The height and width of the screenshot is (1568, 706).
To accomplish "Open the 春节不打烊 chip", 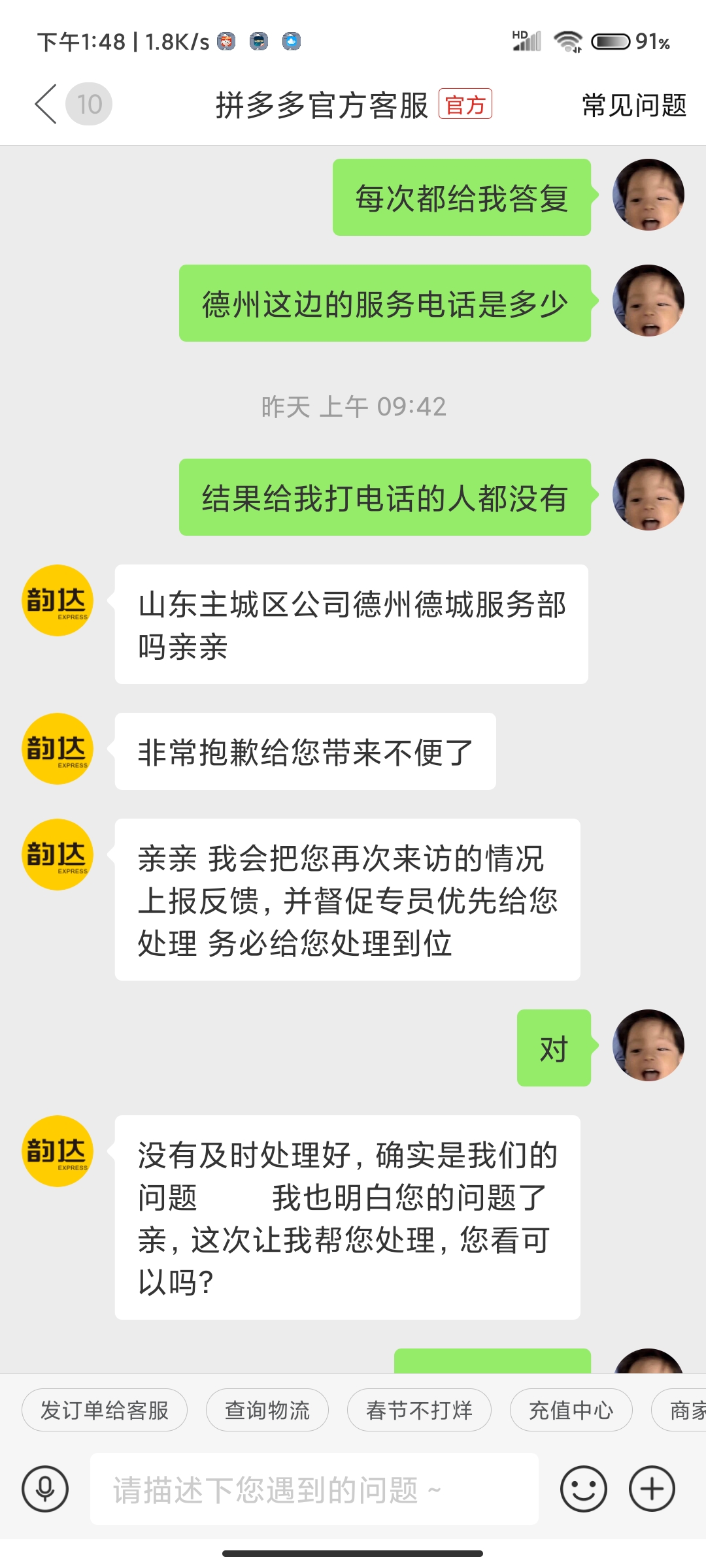I will click(419, 1410).
